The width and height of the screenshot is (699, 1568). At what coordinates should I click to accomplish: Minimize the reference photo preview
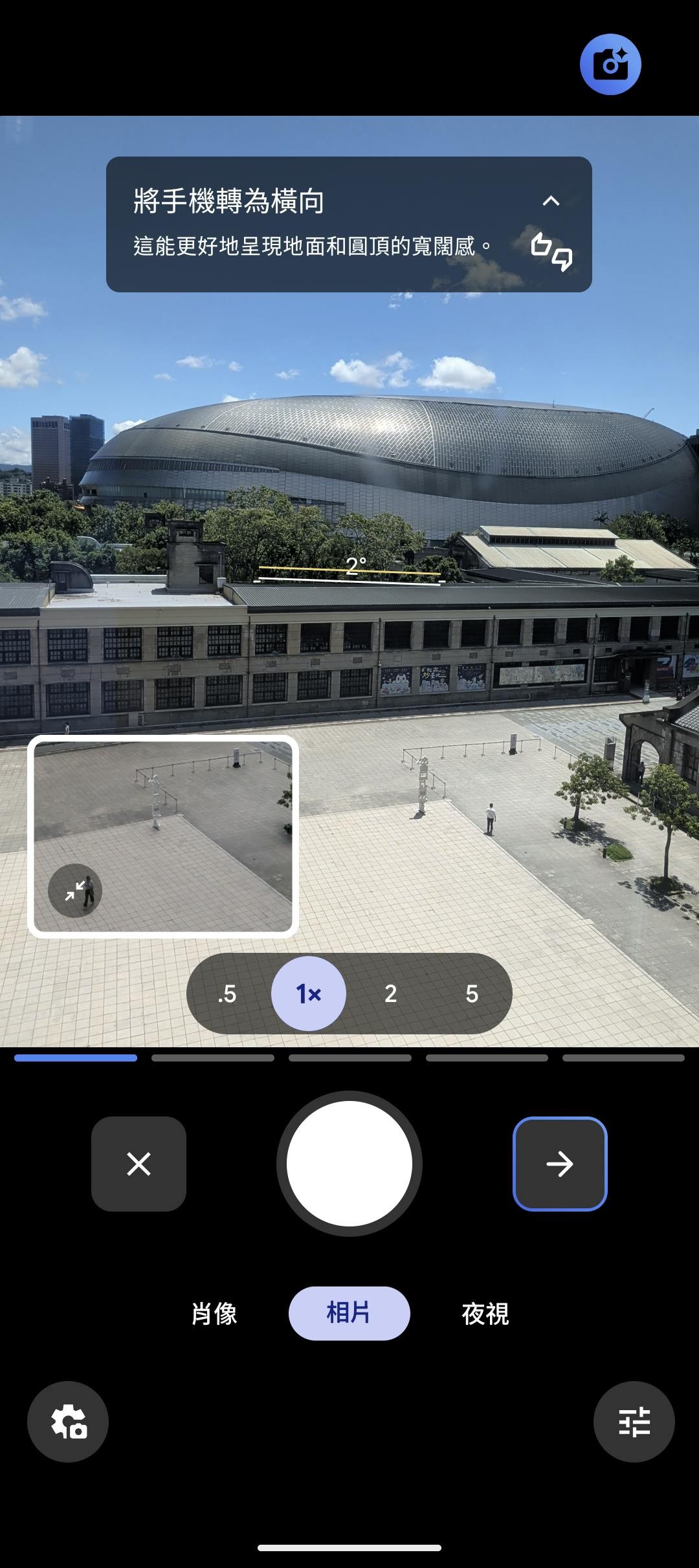pos(75,891)
